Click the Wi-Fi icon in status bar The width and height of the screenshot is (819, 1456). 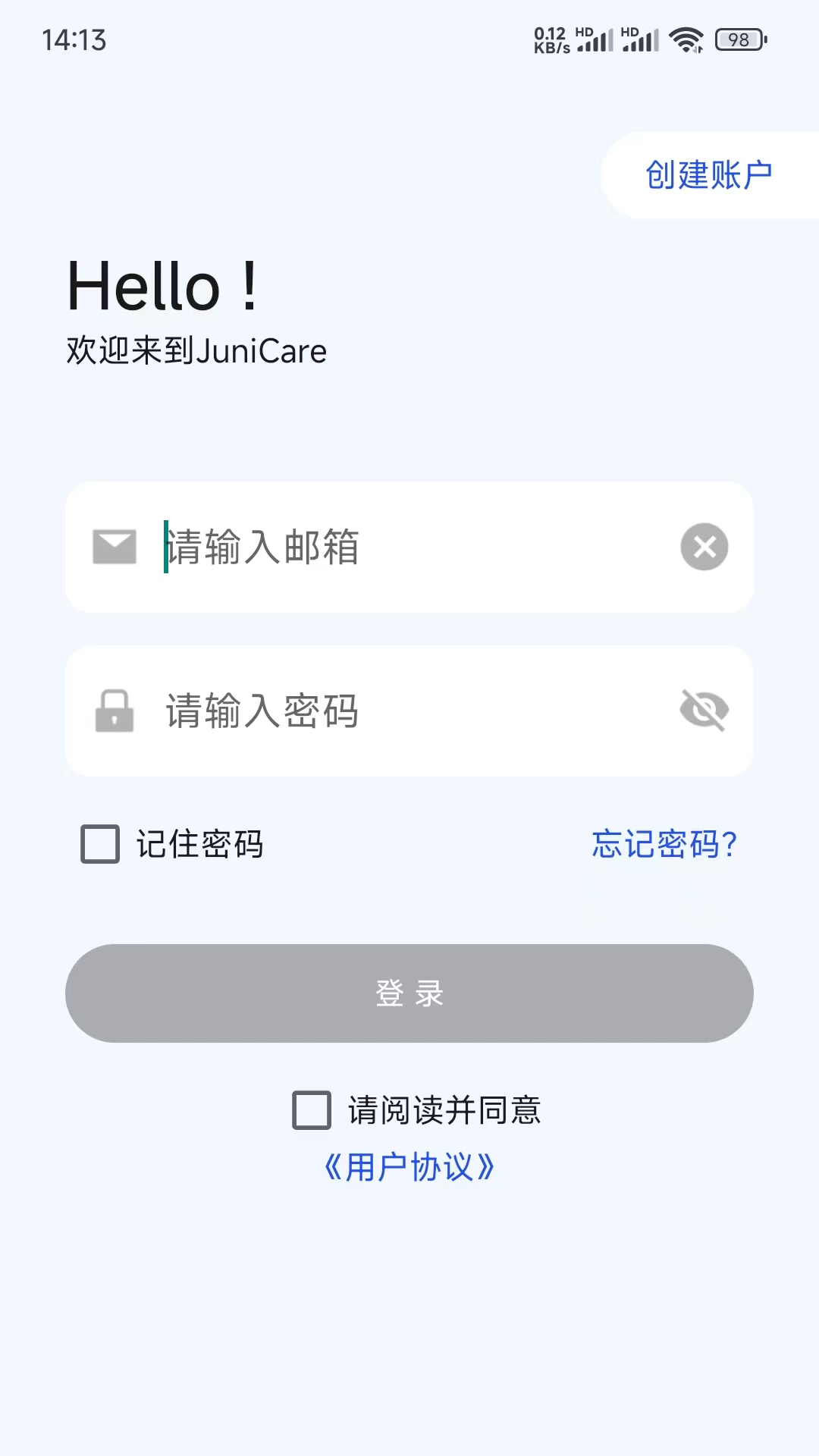(686, 39)
